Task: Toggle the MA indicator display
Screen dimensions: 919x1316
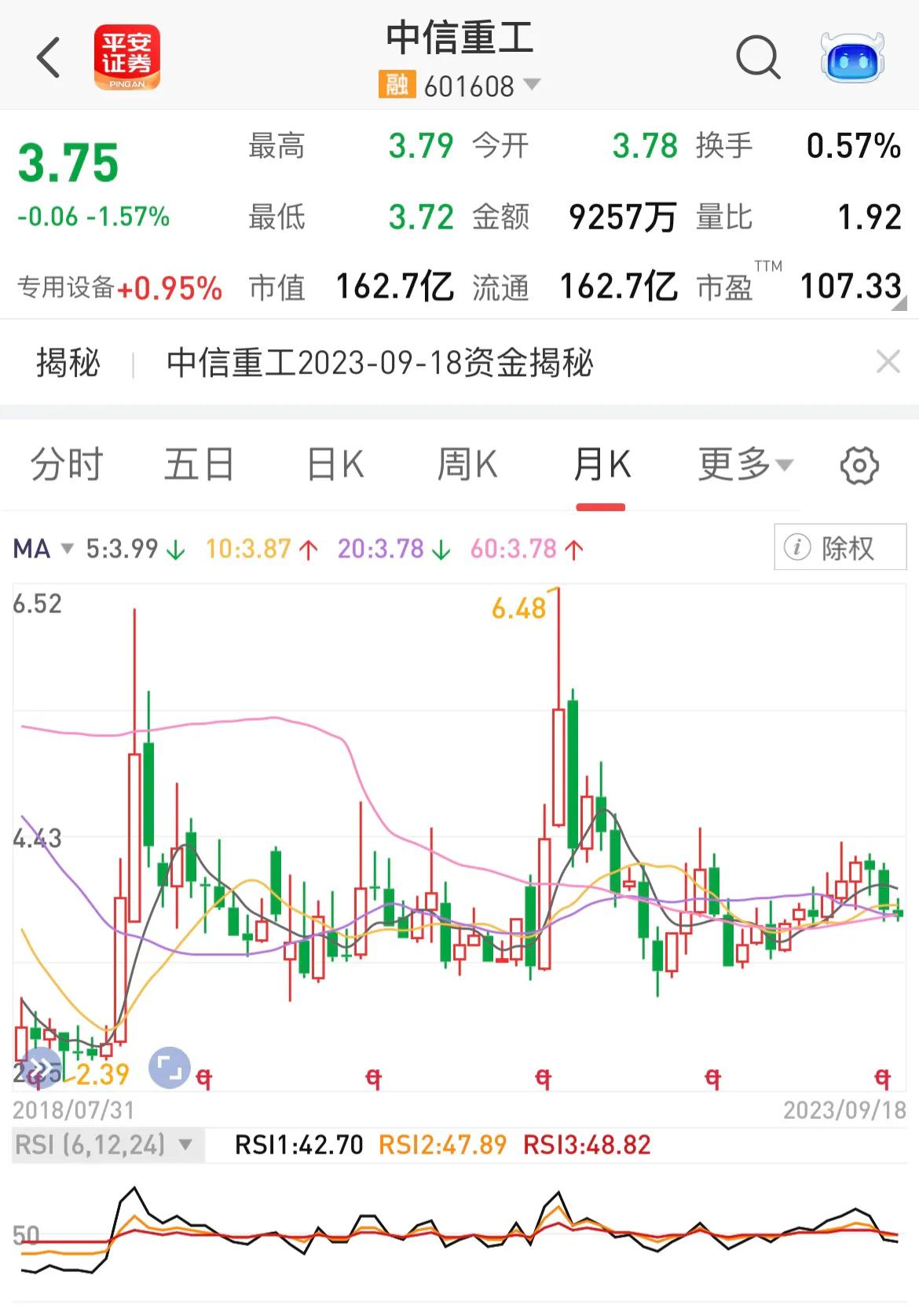Action: click(41, 550)
